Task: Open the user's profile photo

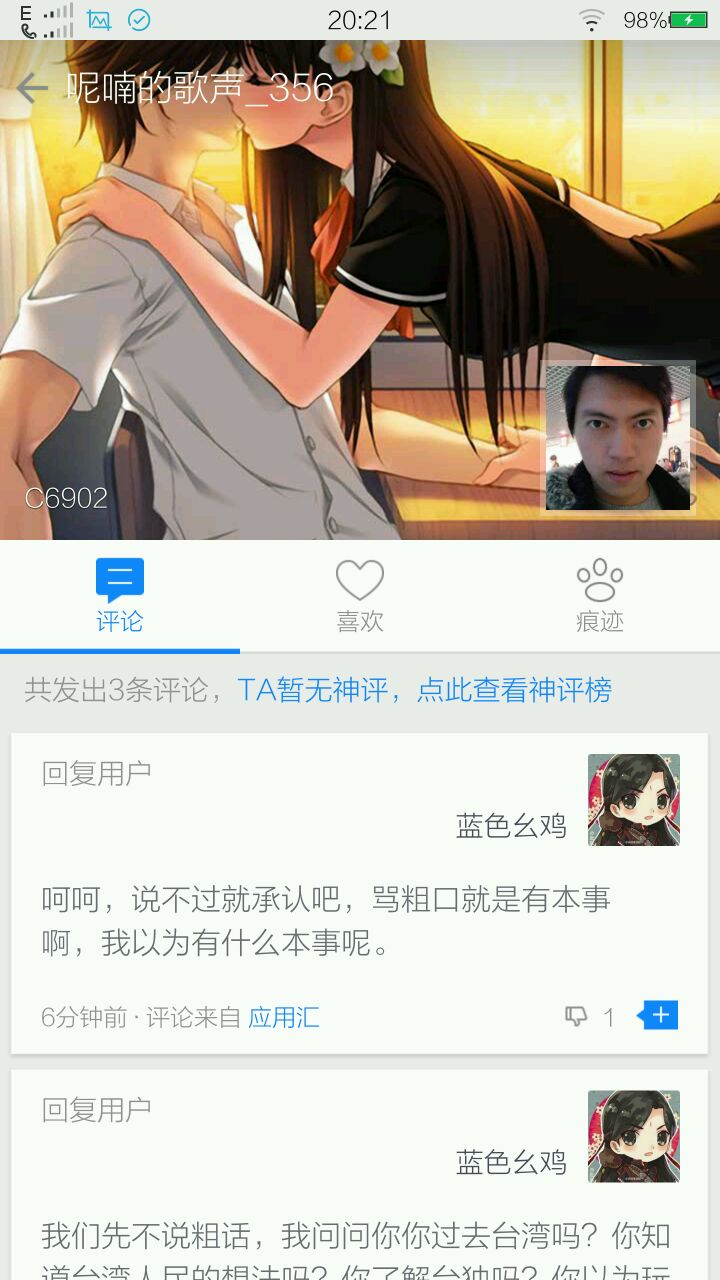Action: [x=618, y=437]
